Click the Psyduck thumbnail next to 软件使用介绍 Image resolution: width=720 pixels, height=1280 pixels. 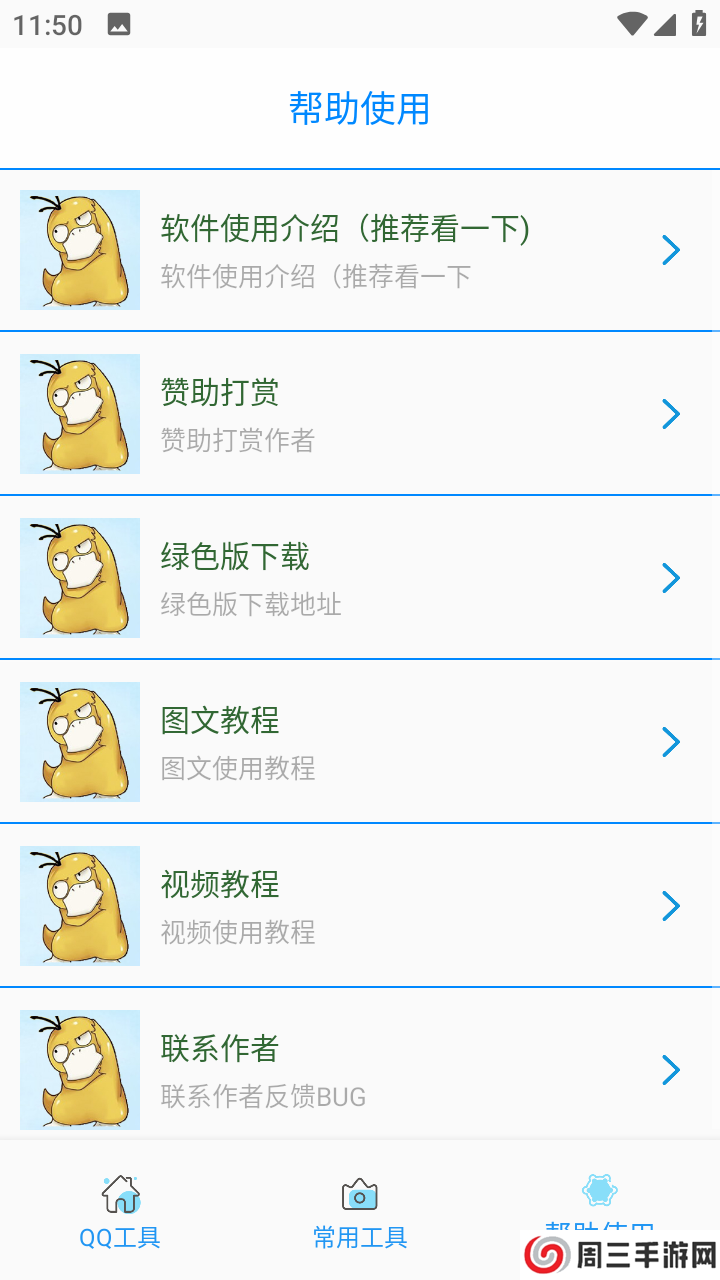click(80, 250)
